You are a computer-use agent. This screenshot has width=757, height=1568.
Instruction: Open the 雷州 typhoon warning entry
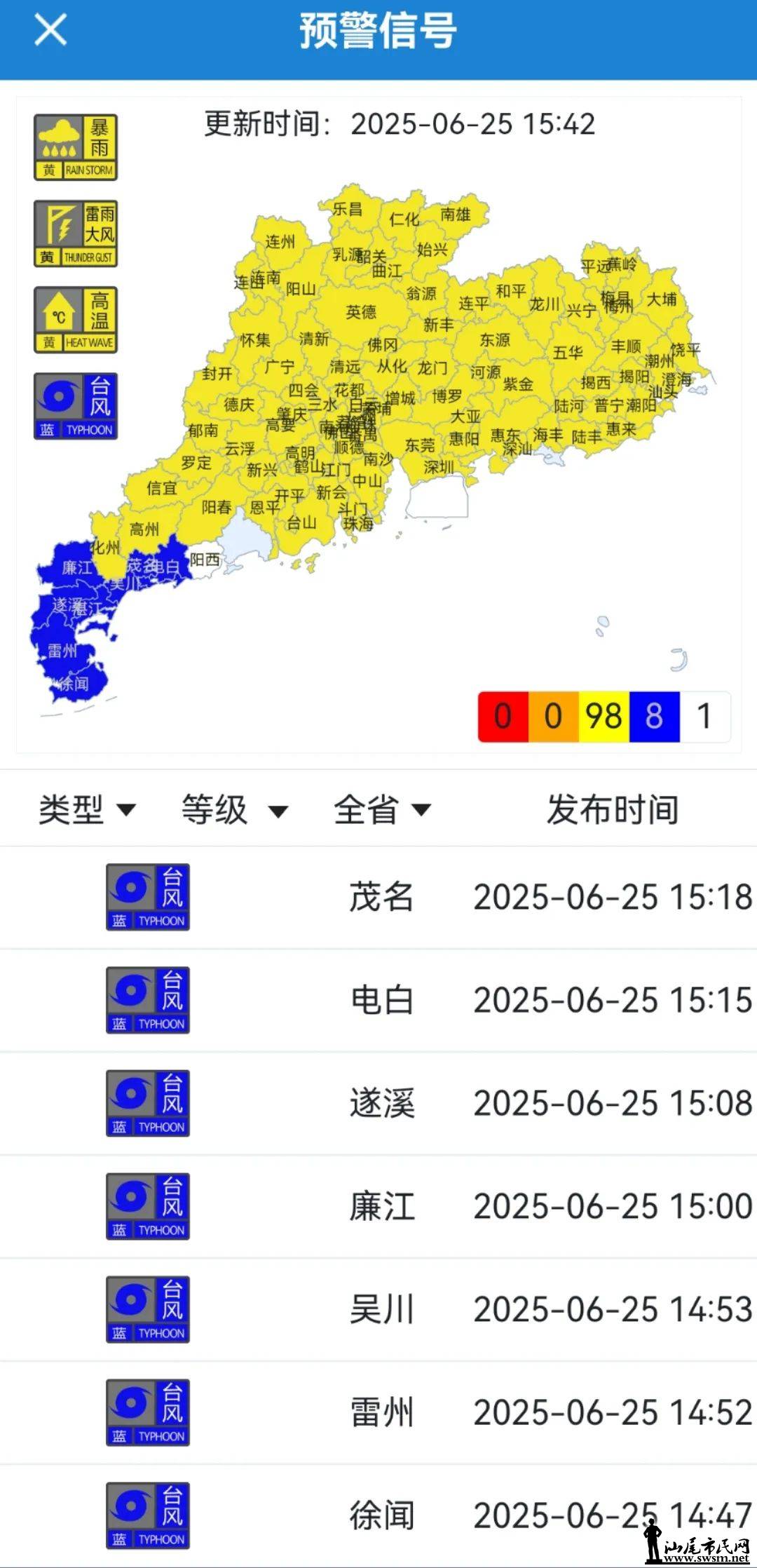(x=381, y=1412)
